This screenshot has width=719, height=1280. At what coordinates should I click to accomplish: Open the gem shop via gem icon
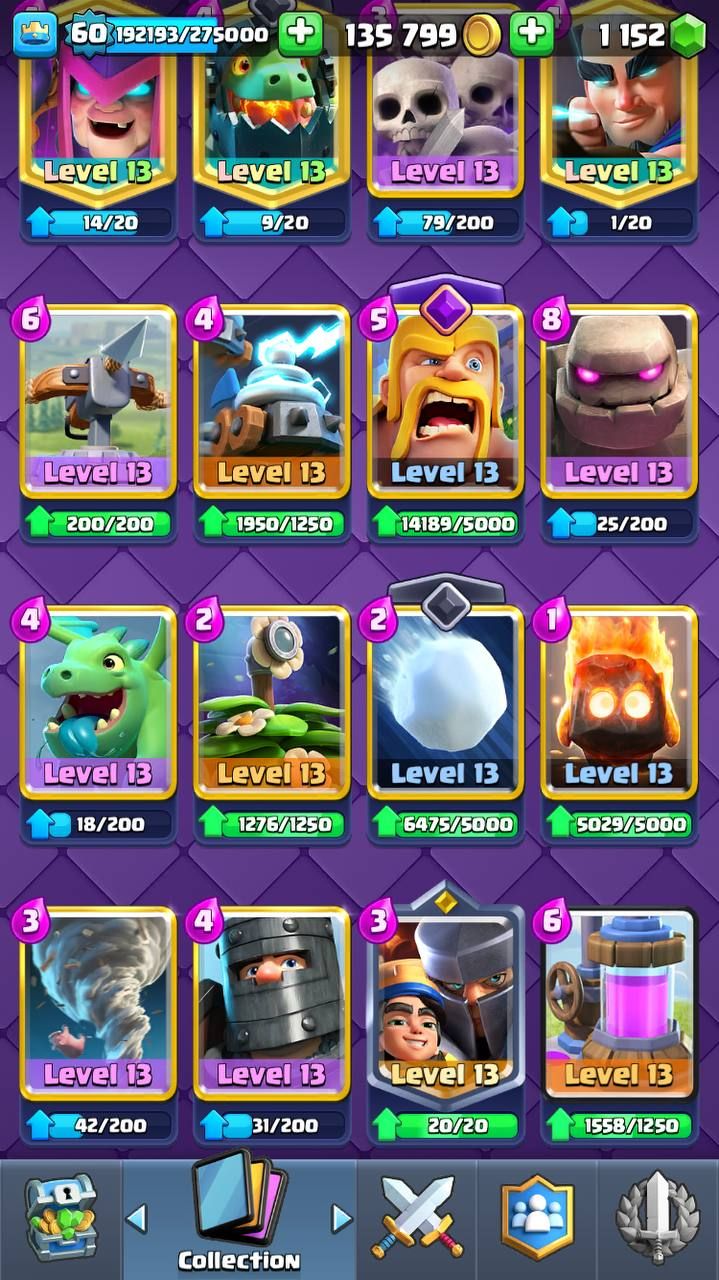pos(686,35)
